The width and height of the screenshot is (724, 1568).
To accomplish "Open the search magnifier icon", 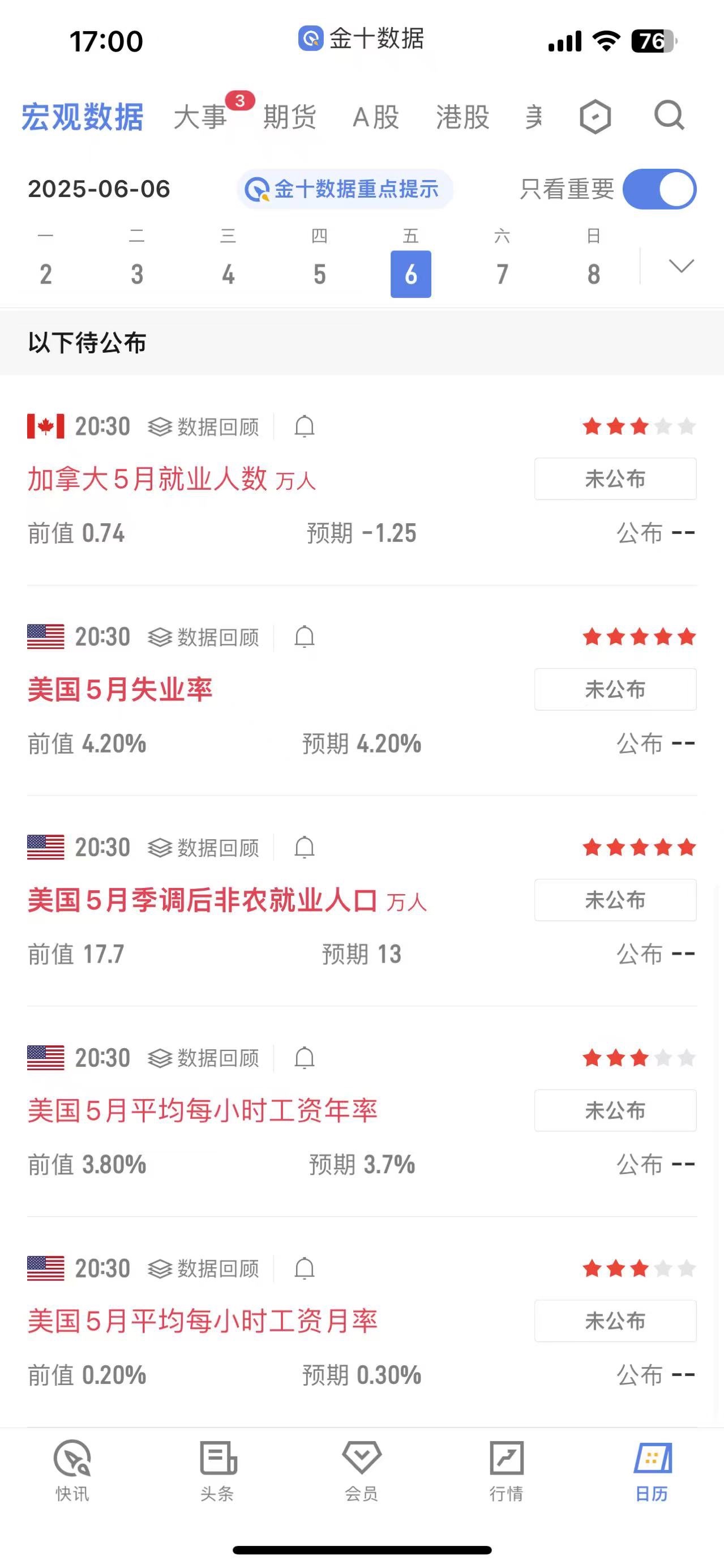I will point(669,116).
